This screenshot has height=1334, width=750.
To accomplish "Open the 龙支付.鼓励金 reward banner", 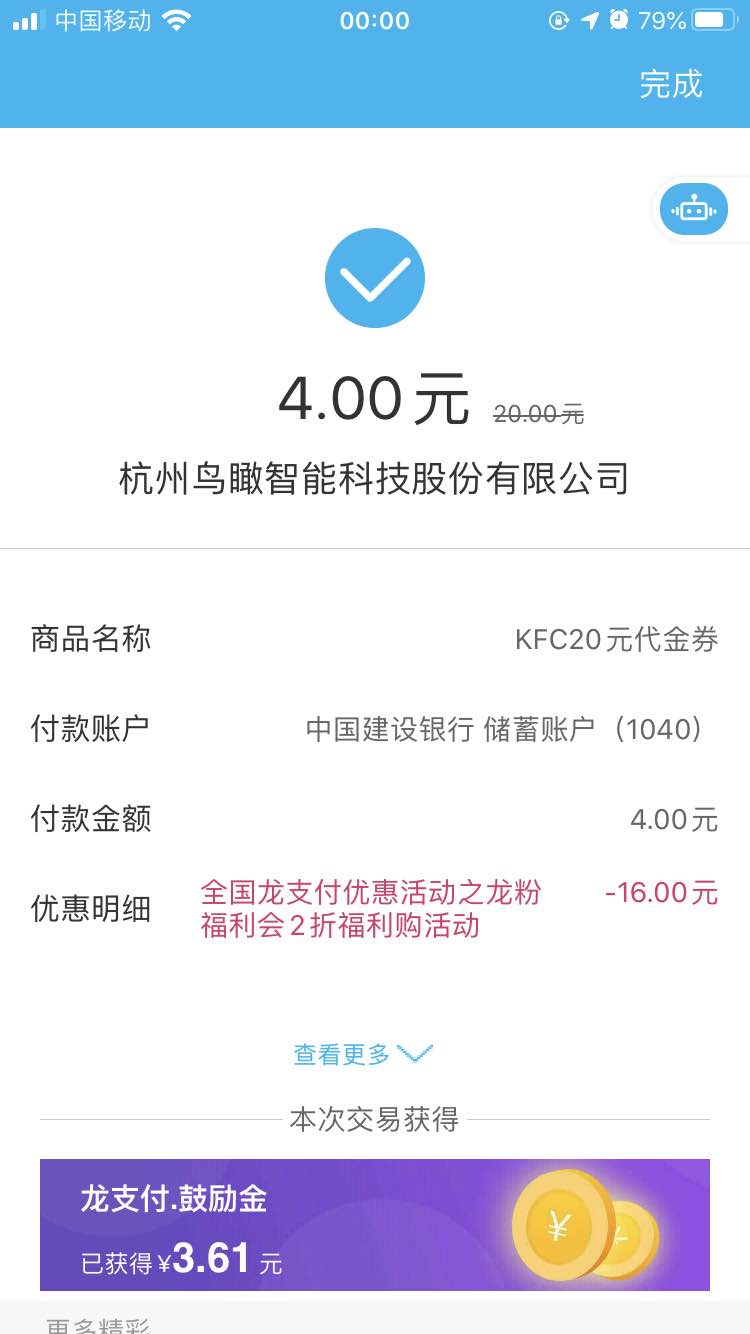I will (375, 1225).
